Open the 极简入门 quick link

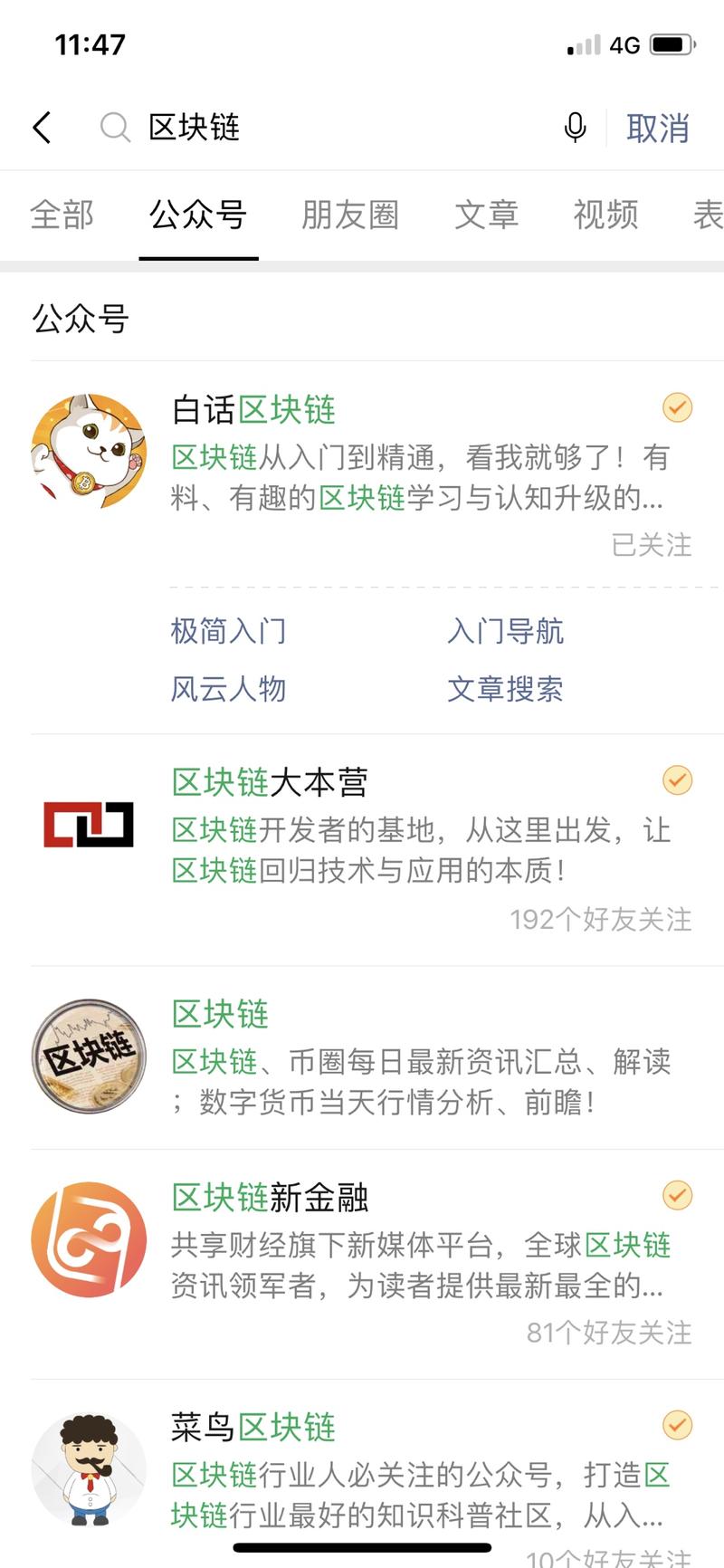228,631
